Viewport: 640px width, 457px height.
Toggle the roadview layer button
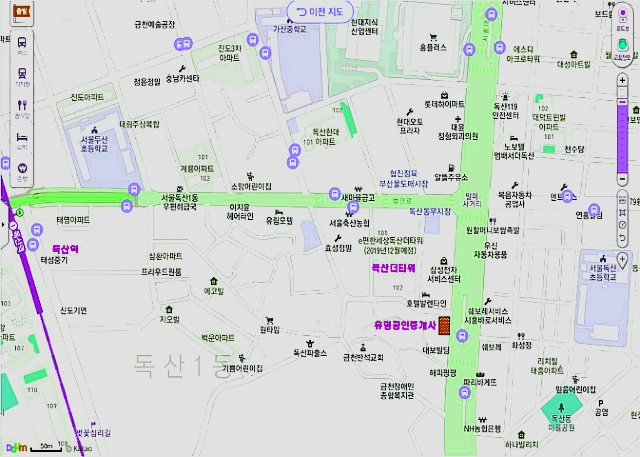pos(623,17)
